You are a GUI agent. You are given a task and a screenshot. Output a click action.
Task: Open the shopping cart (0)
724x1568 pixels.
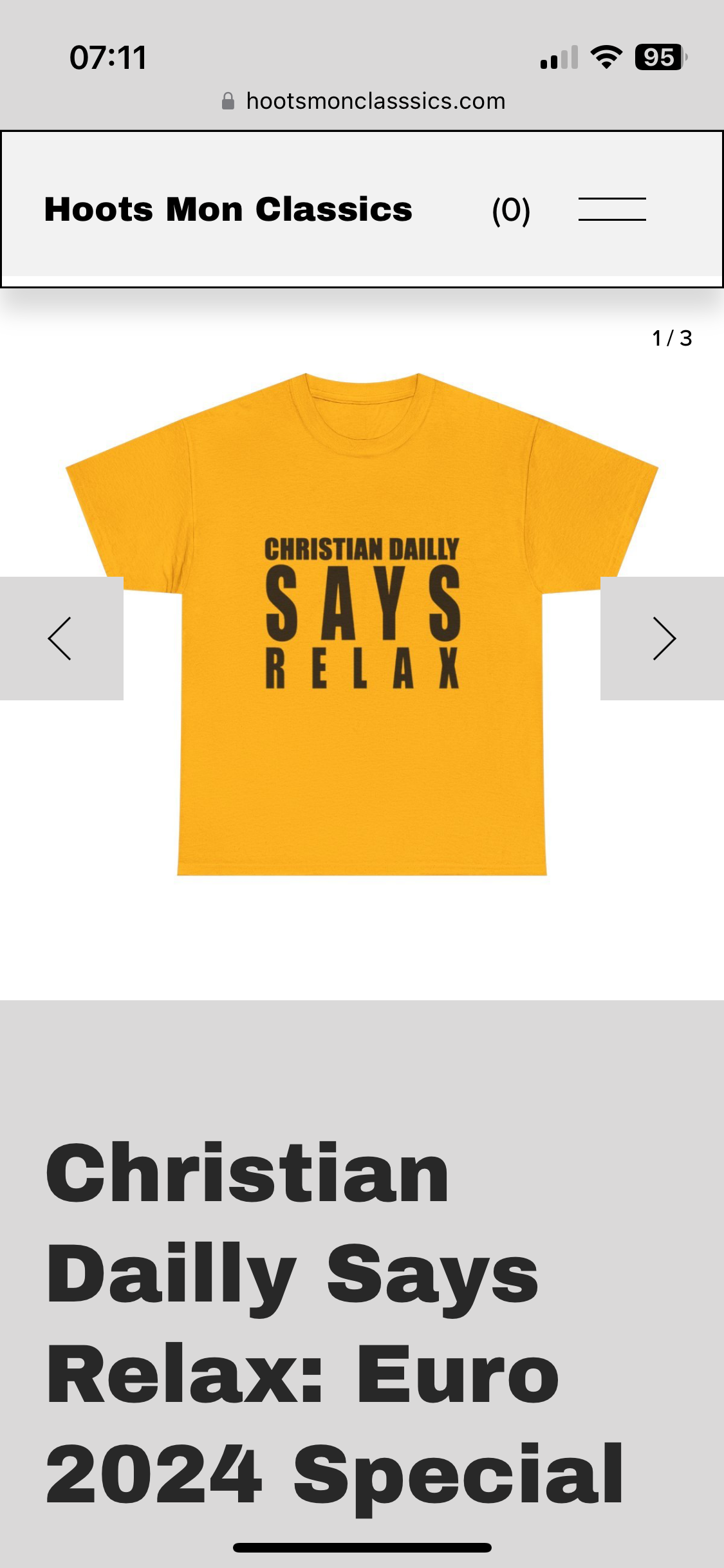tap(511, 210)
